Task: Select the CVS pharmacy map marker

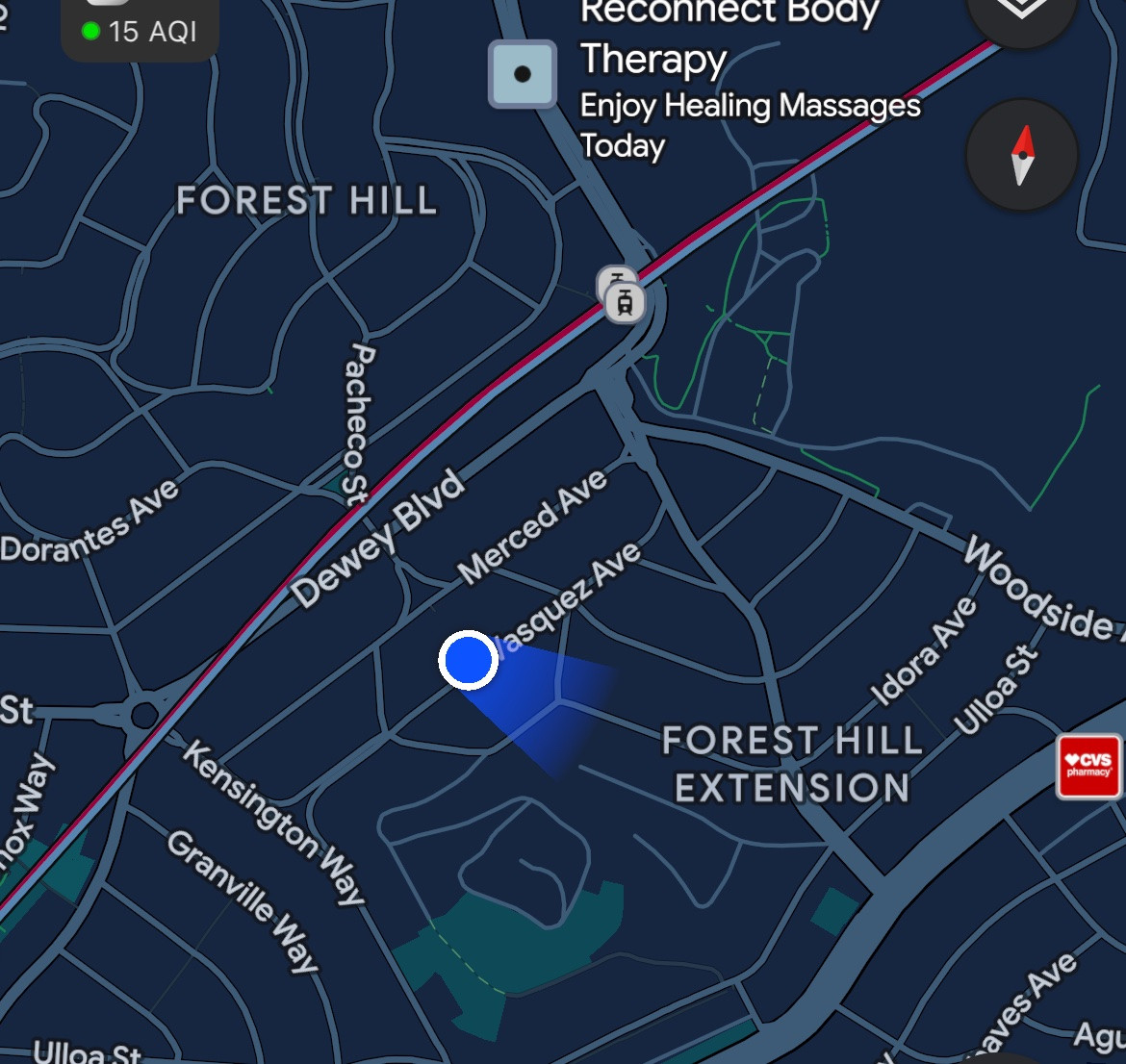Action: [1088, 766]
